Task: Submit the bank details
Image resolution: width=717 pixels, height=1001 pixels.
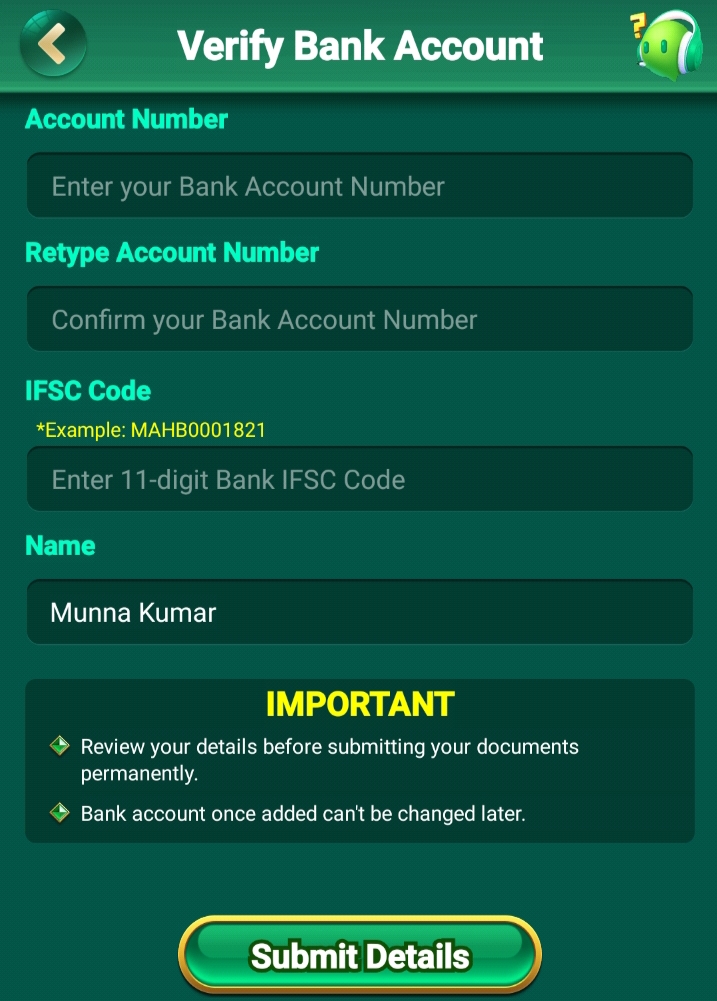Action: pos(359,956)
